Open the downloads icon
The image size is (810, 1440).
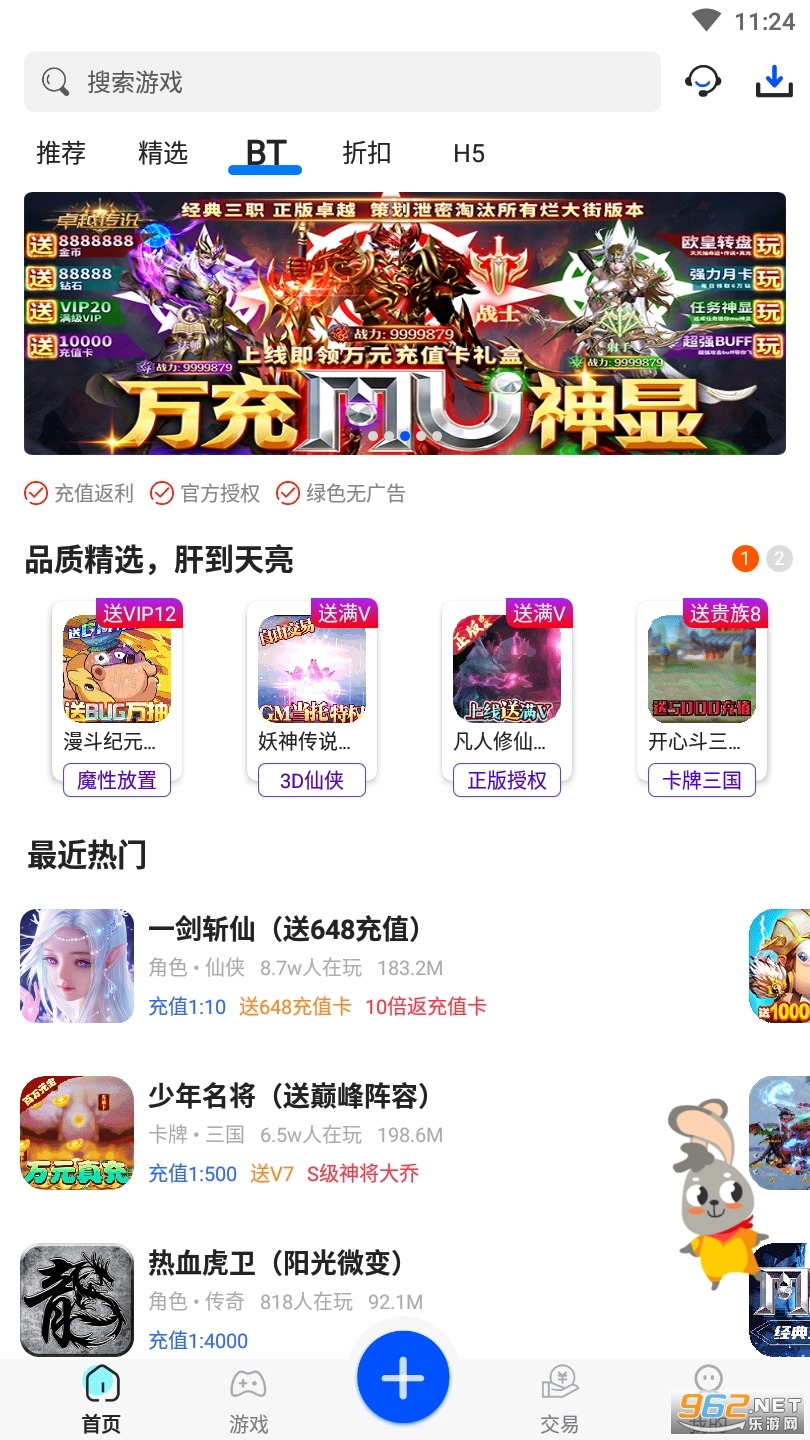(773, 81)
